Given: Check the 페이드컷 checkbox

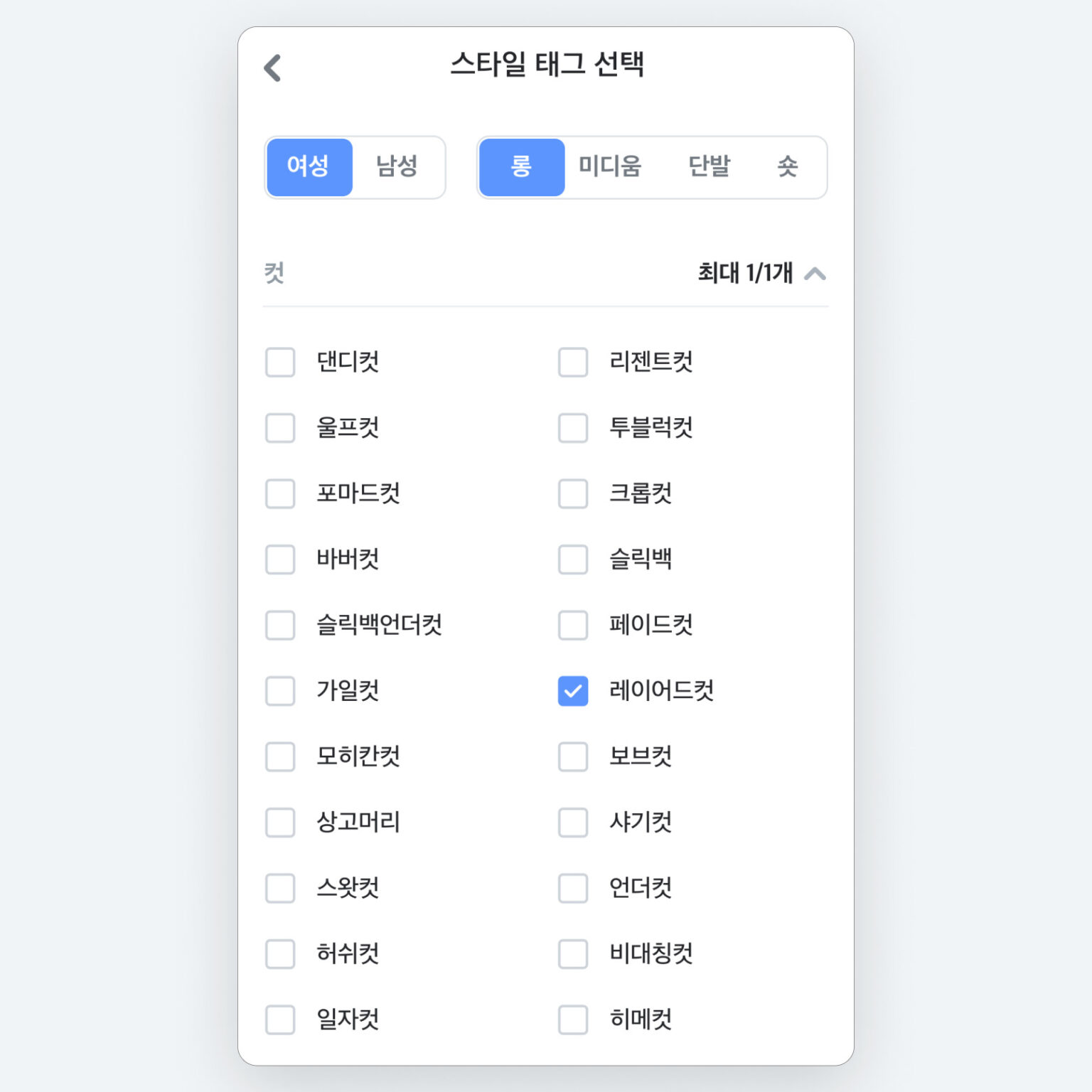Looking at the screenshot, I should click(x=573, y=626).
